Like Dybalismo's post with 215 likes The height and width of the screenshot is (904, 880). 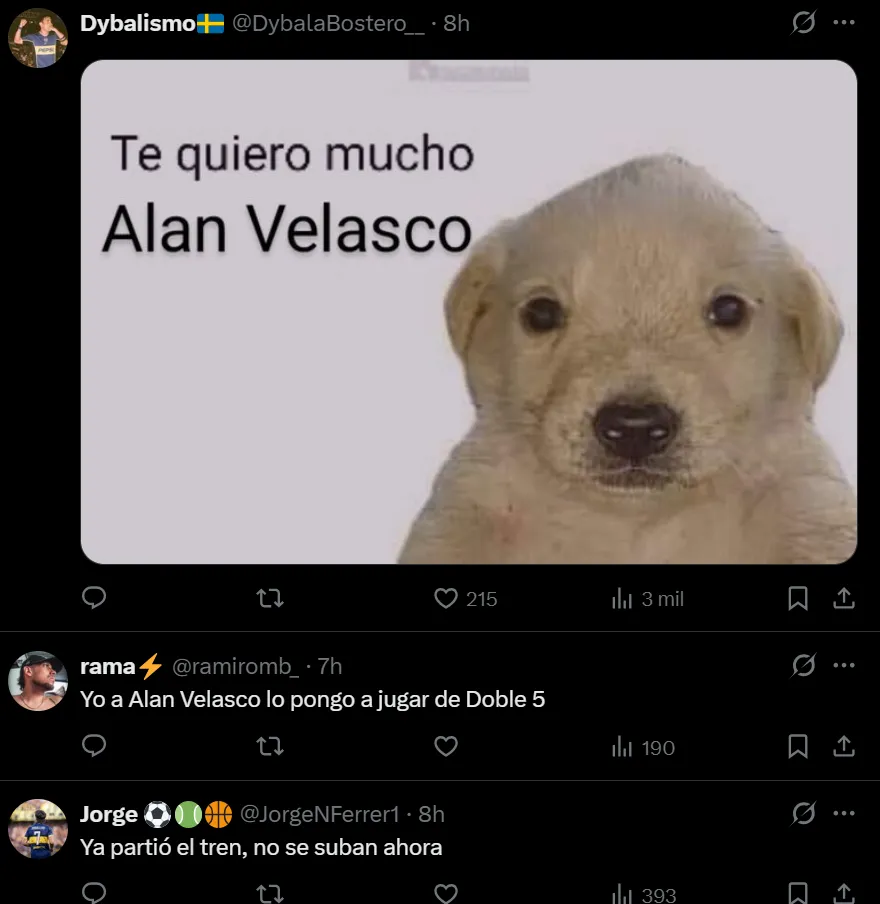pyautogui.click(x=446, y=598)
